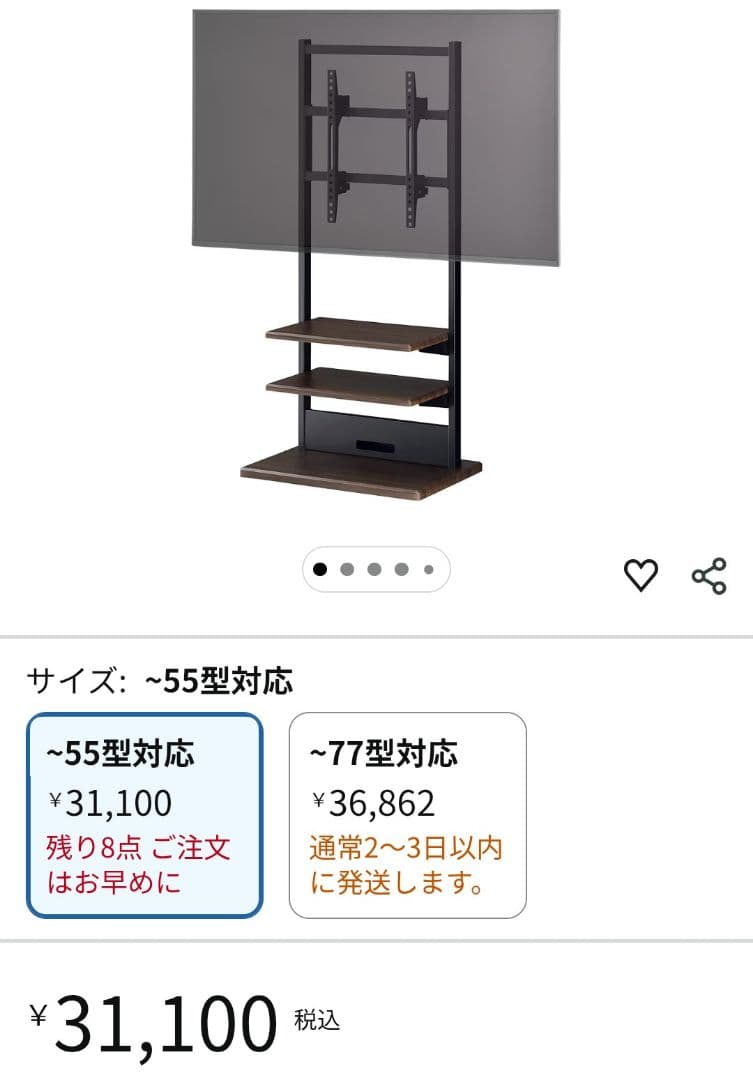Click the ~55型対応 card title text
The width and height of the screenshot is (753, 1080).
tap(111, 755)
